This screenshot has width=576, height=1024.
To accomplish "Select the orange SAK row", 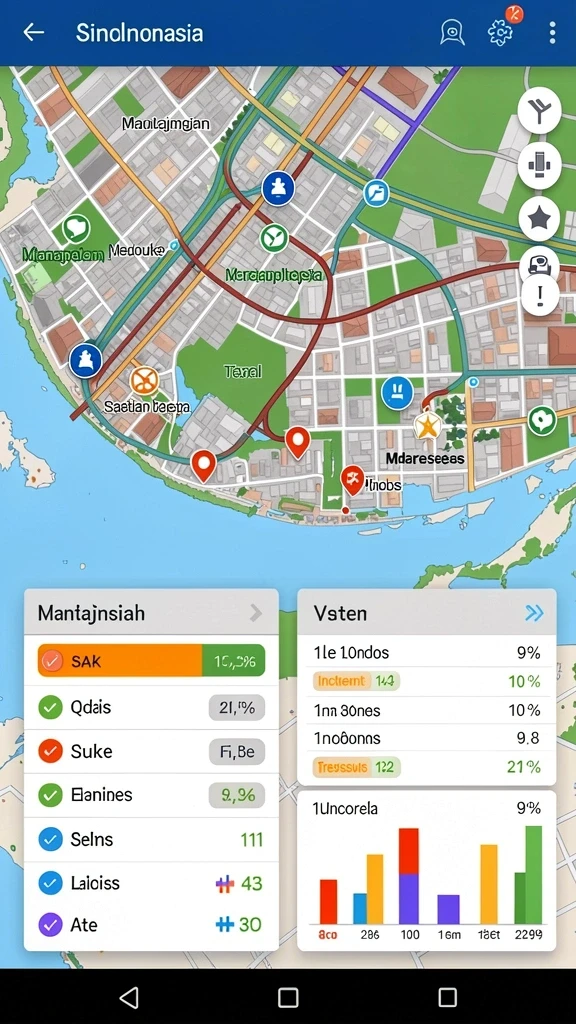I will pos(152,660).
